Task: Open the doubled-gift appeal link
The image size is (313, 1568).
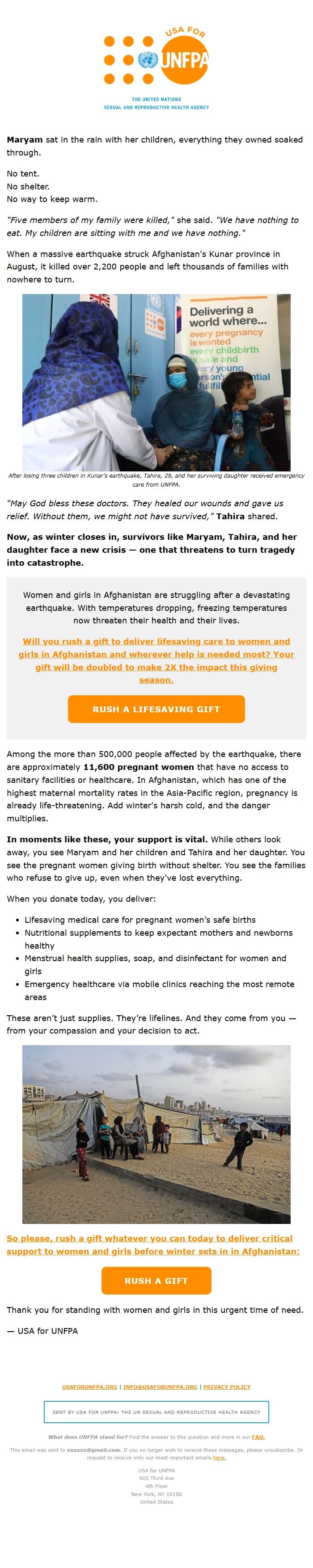Action: [x=156, y=660]
